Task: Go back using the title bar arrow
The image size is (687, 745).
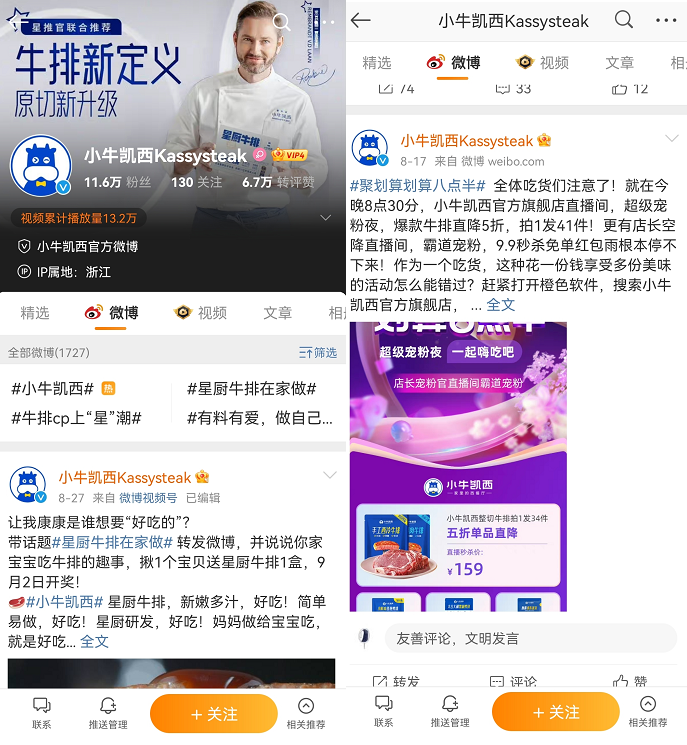Action: pos(361,21)
